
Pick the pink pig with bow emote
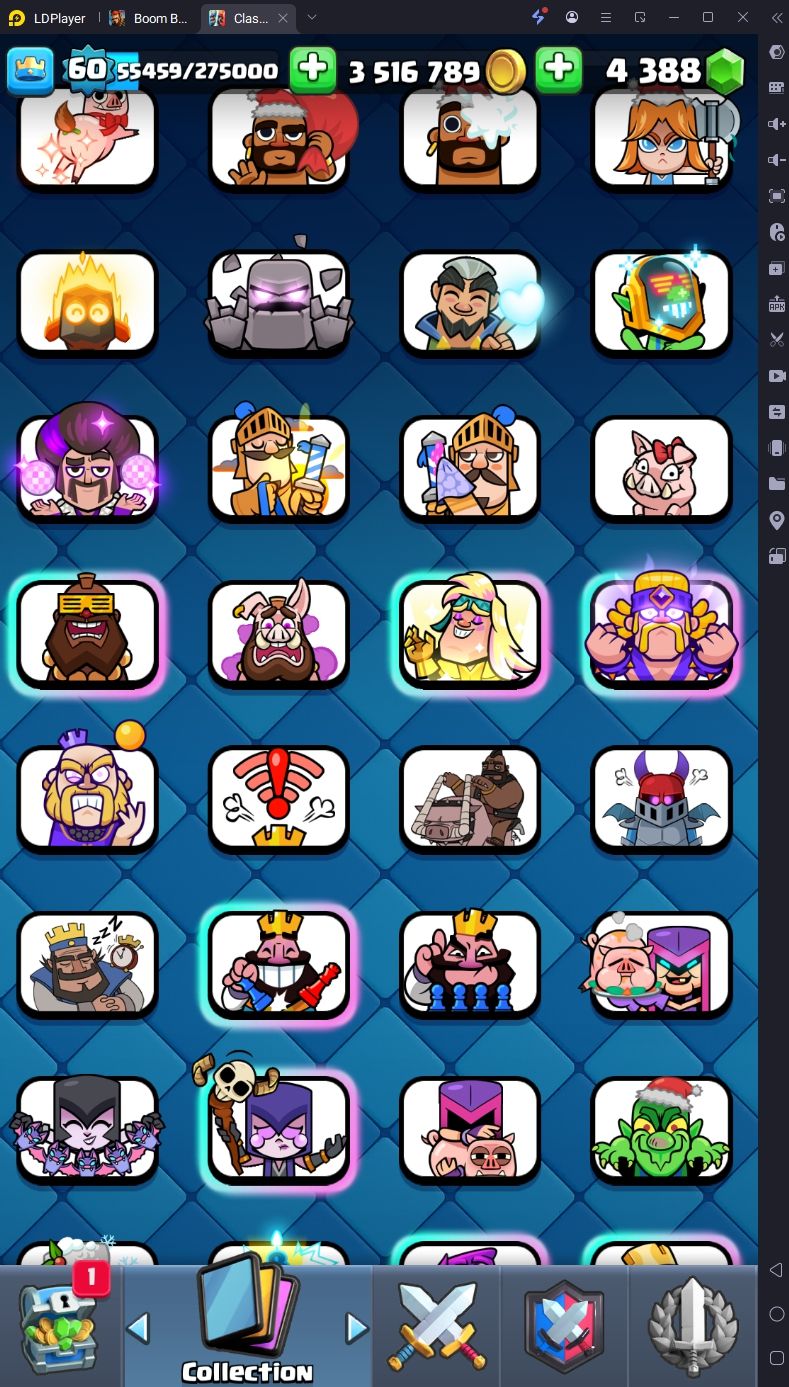[x=661, y=468]
